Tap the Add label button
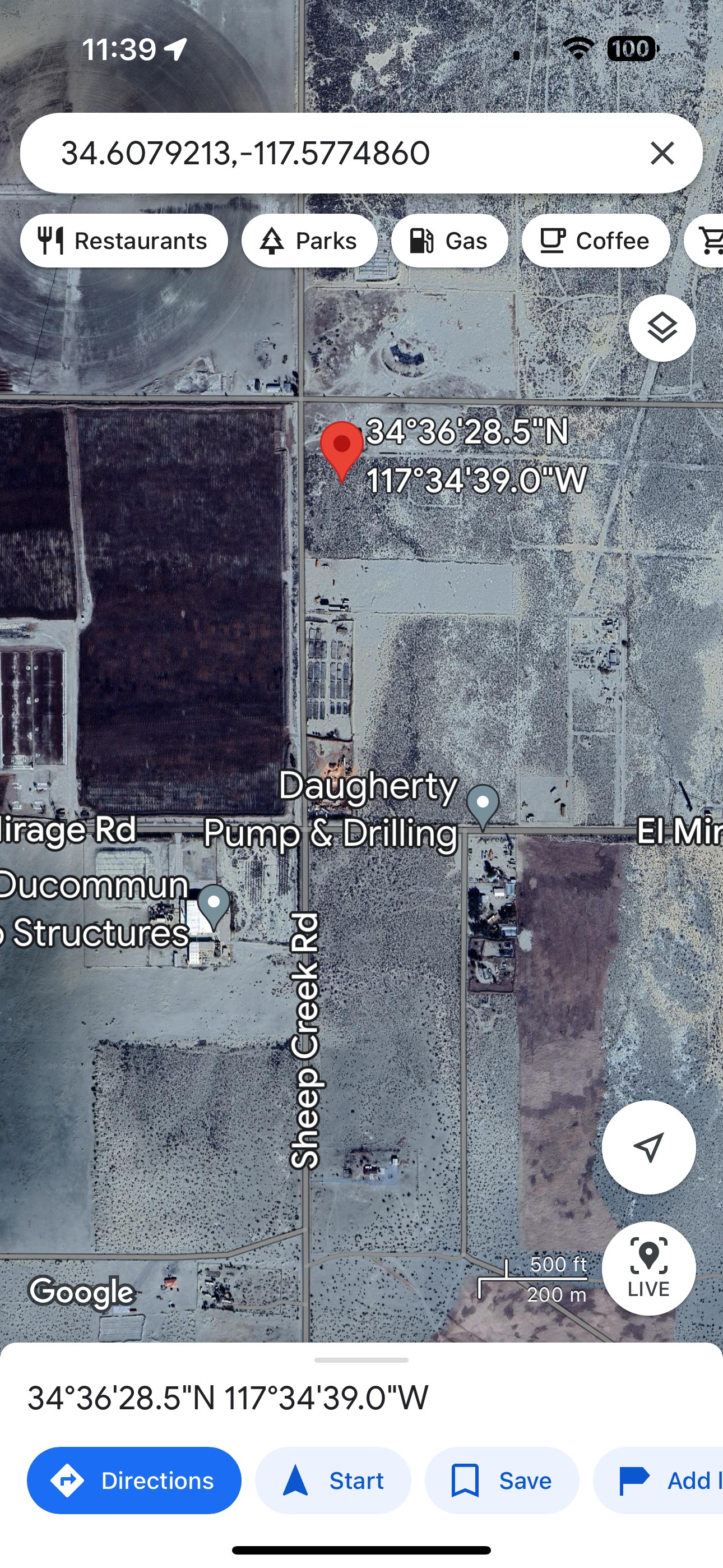723x1568 pixels. tap(664, 1481)
